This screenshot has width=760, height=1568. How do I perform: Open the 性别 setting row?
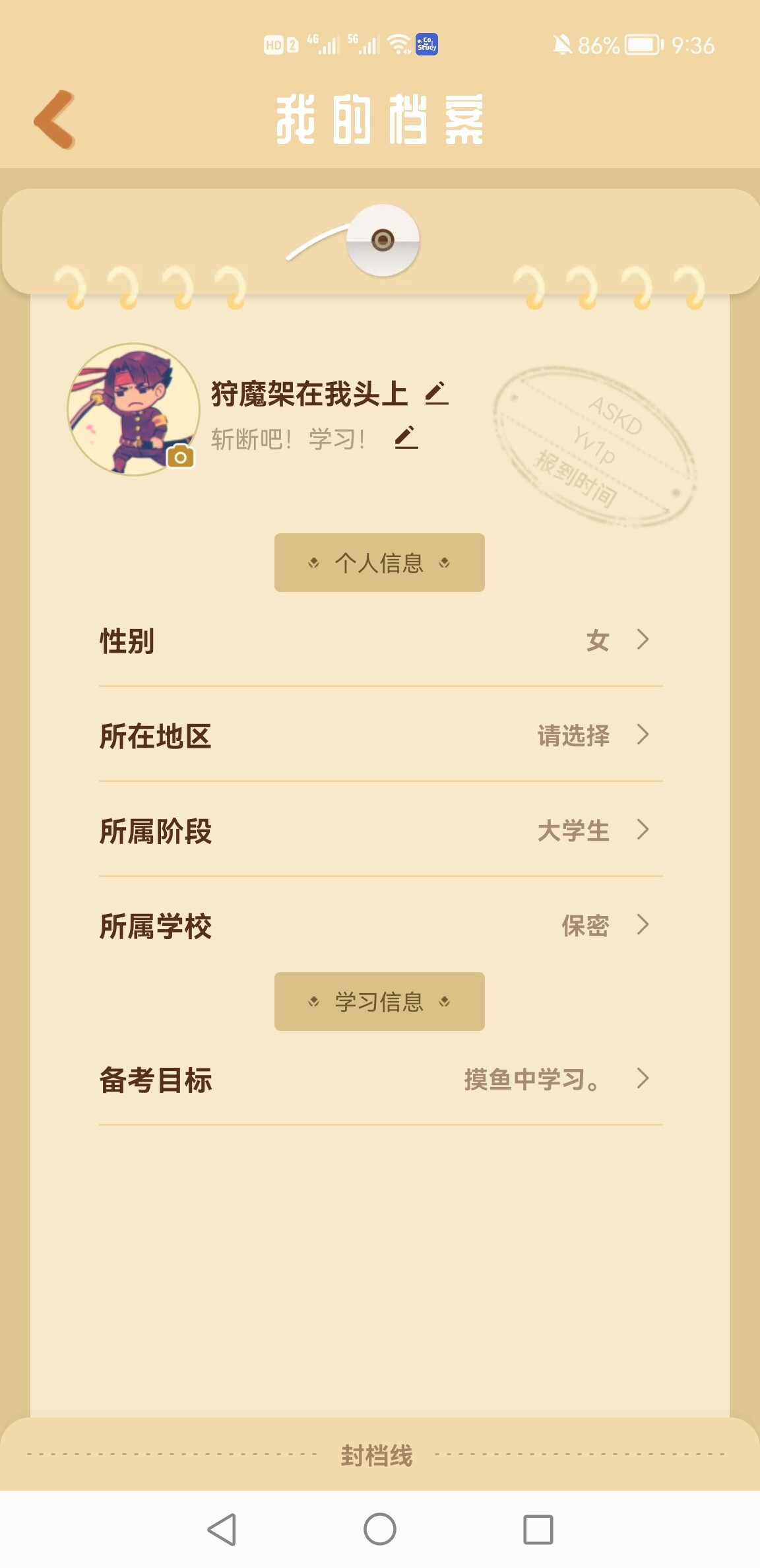click(380, 640)
